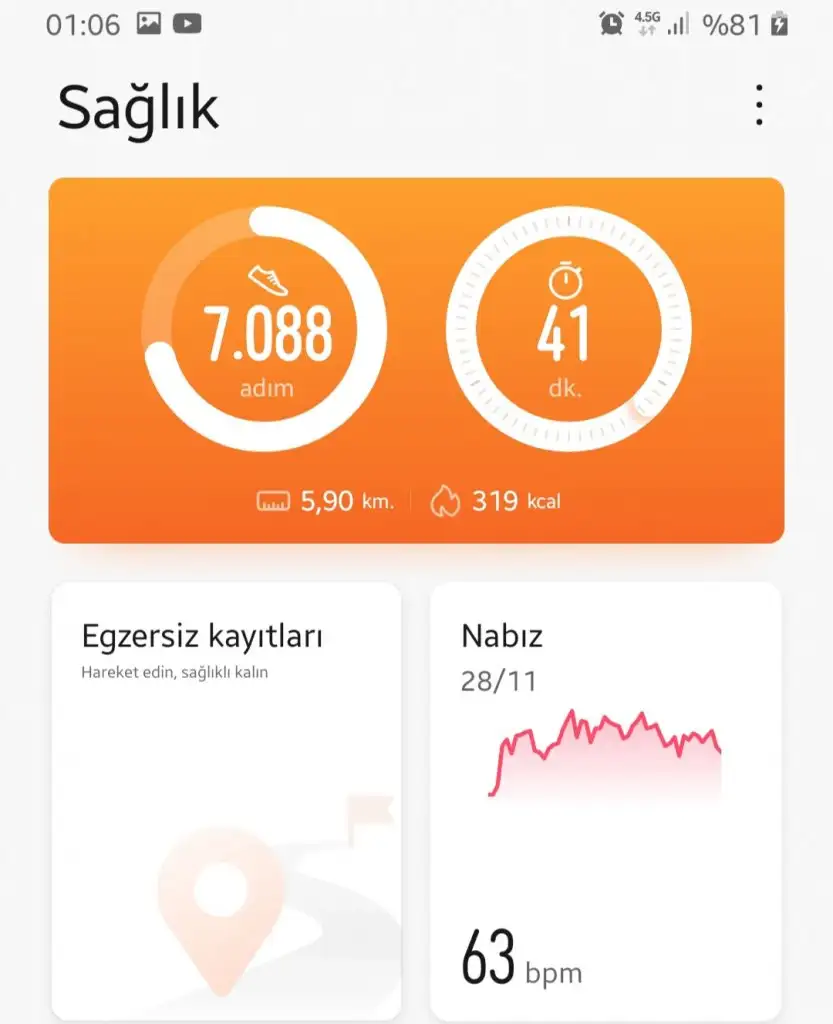Open the Nabız heart rate card

(x=605, y=800)
